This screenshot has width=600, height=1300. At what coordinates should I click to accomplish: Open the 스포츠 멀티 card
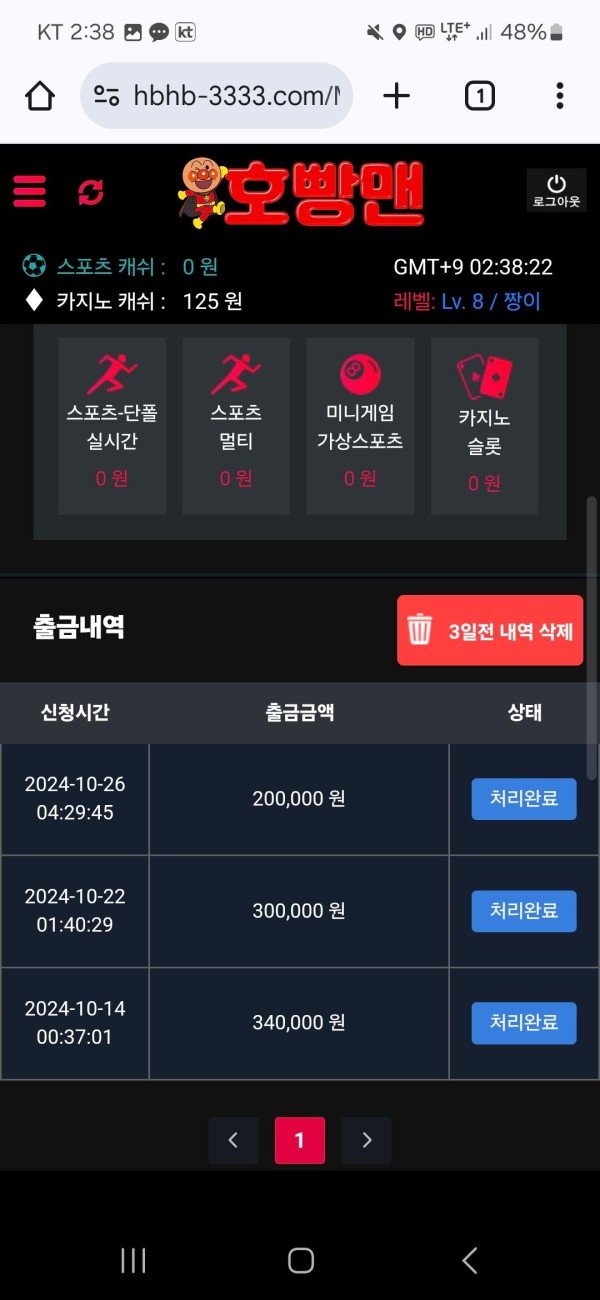236,426
